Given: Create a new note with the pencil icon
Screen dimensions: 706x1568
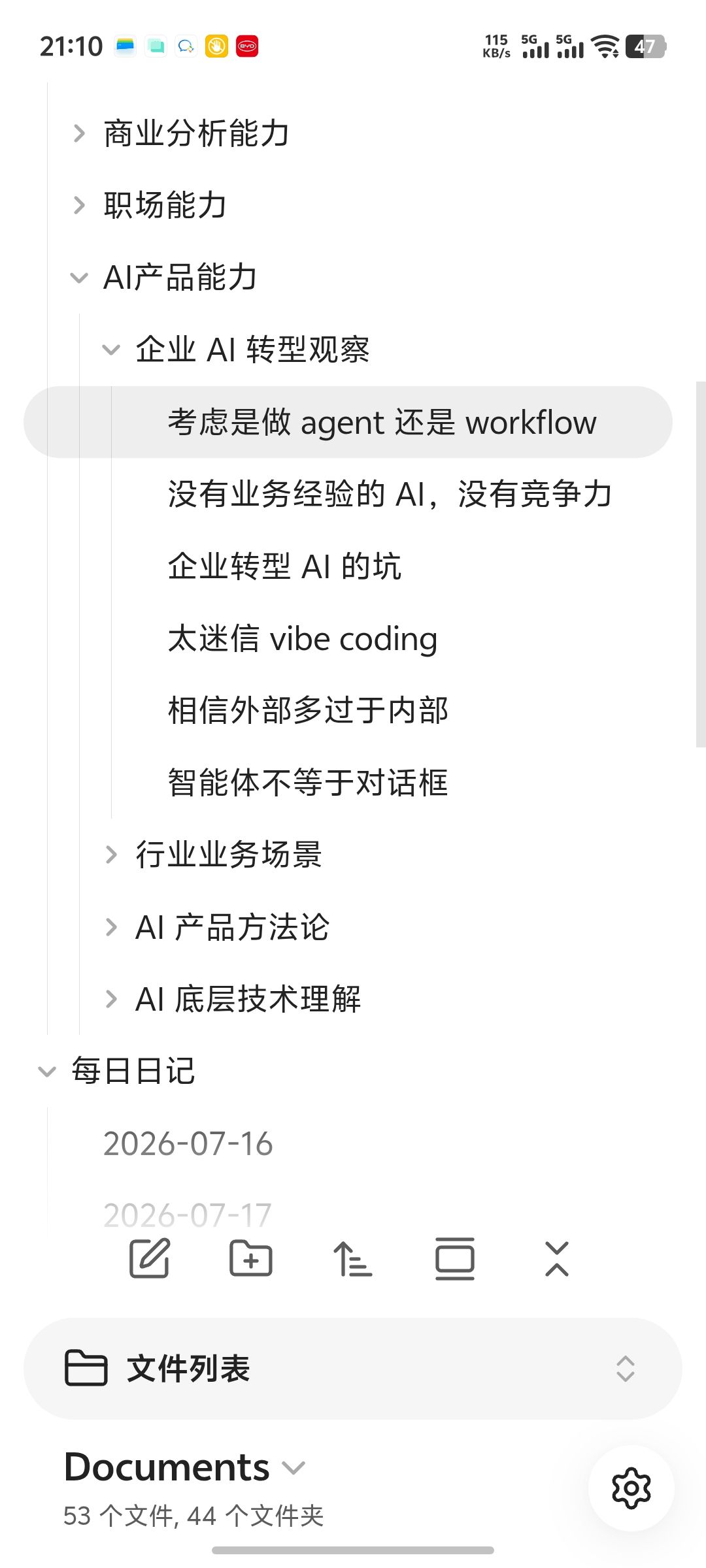Looking at the screenshot, I should [x=150, y=1258].
